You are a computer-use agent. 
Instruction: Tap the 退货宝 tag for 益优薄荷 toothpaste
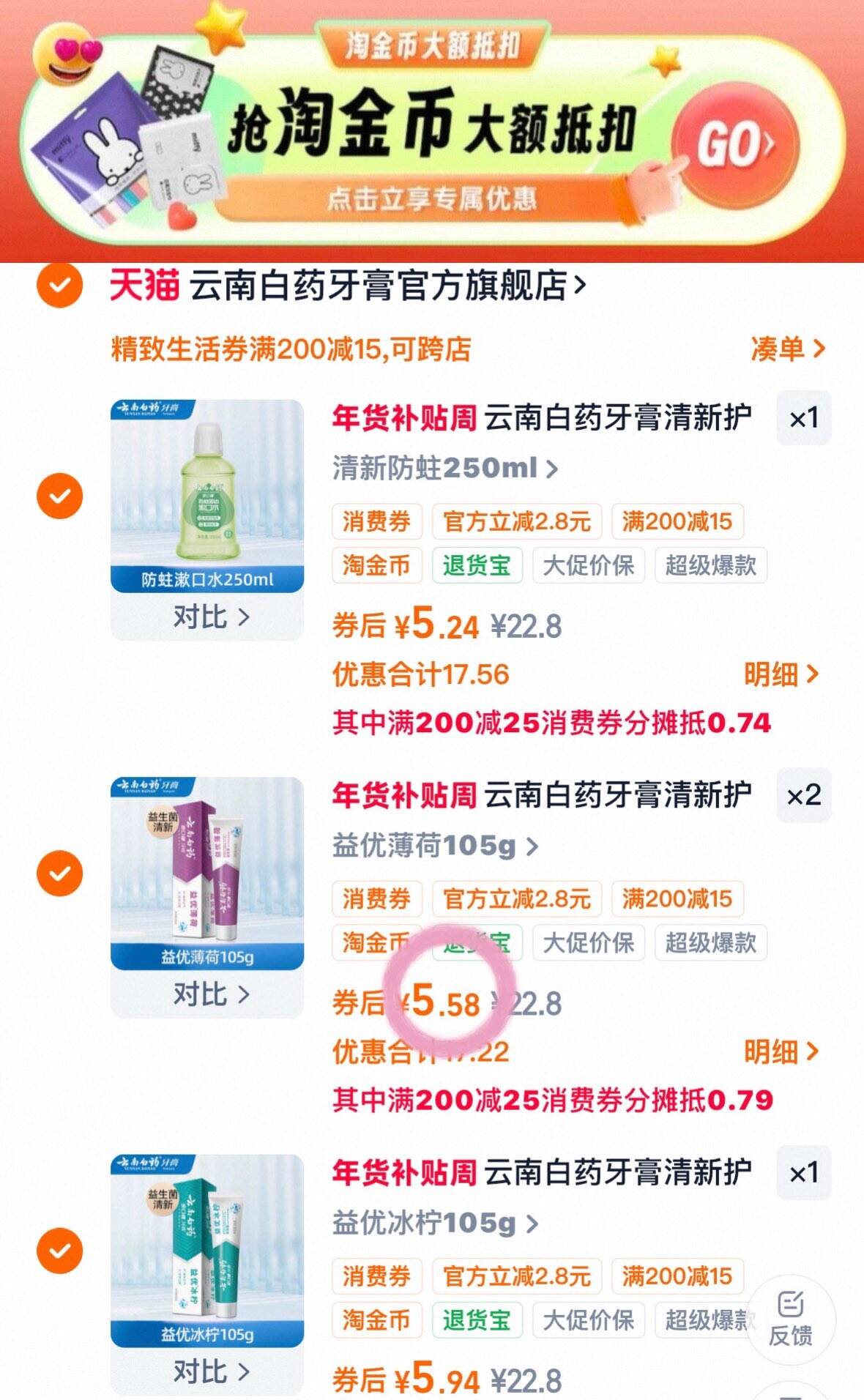(477, 942)
